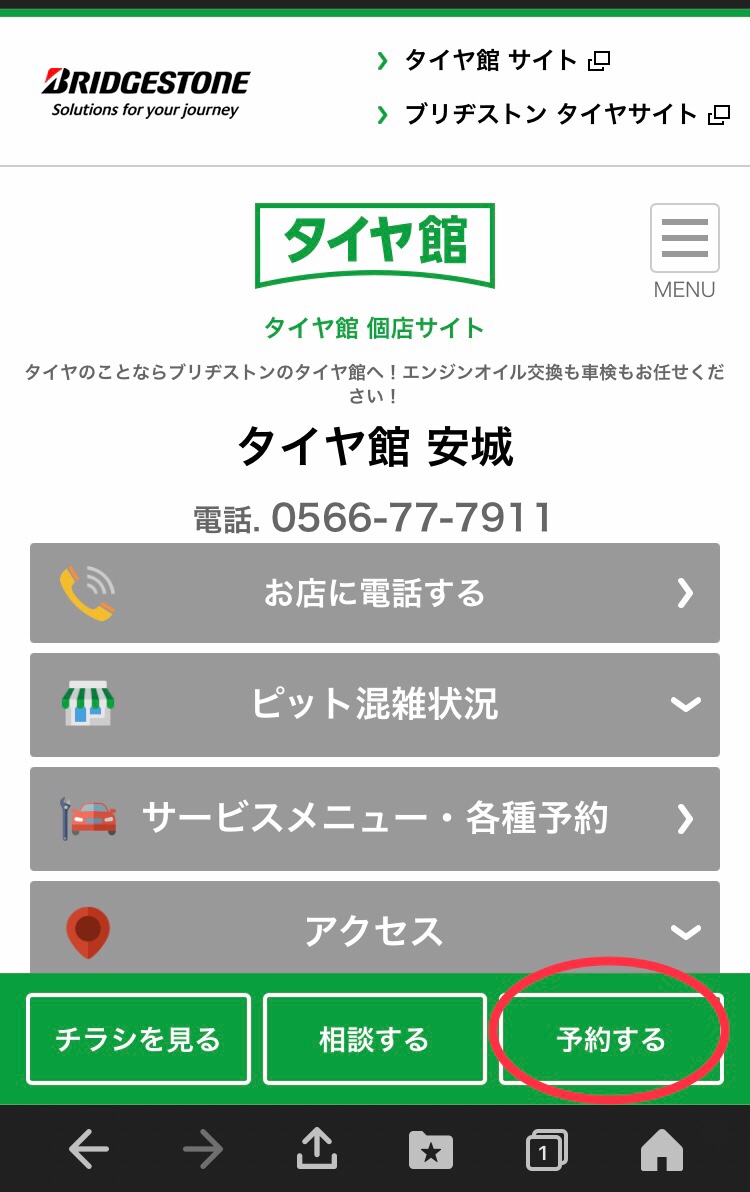Image resolution: width=750 pixels, height=1192 pixels.
Task: Open the ブリヂストン タイヤサイト link
Action: click(x=551, y=115)
